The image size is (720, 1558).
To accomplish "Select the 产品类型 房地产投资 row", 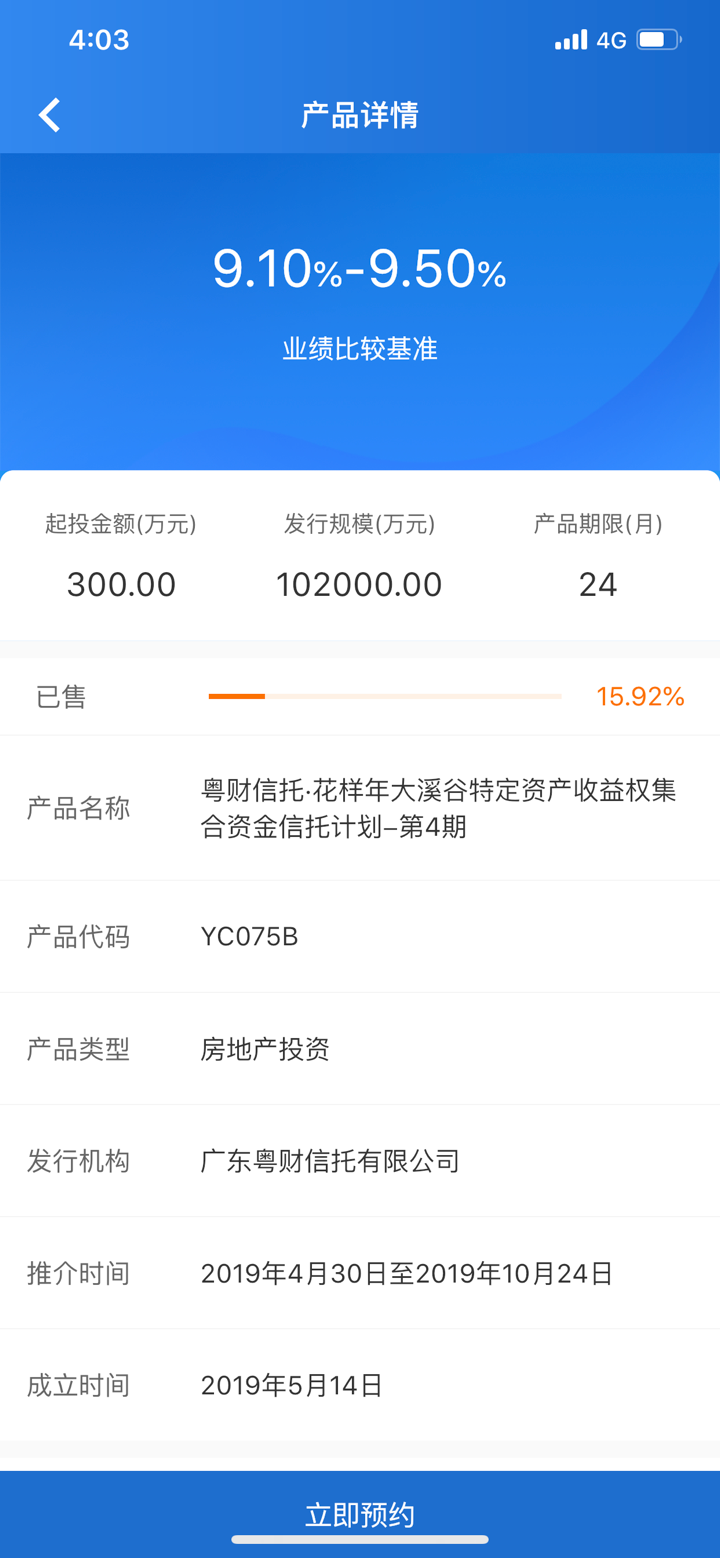I will tap(360, 1049).
